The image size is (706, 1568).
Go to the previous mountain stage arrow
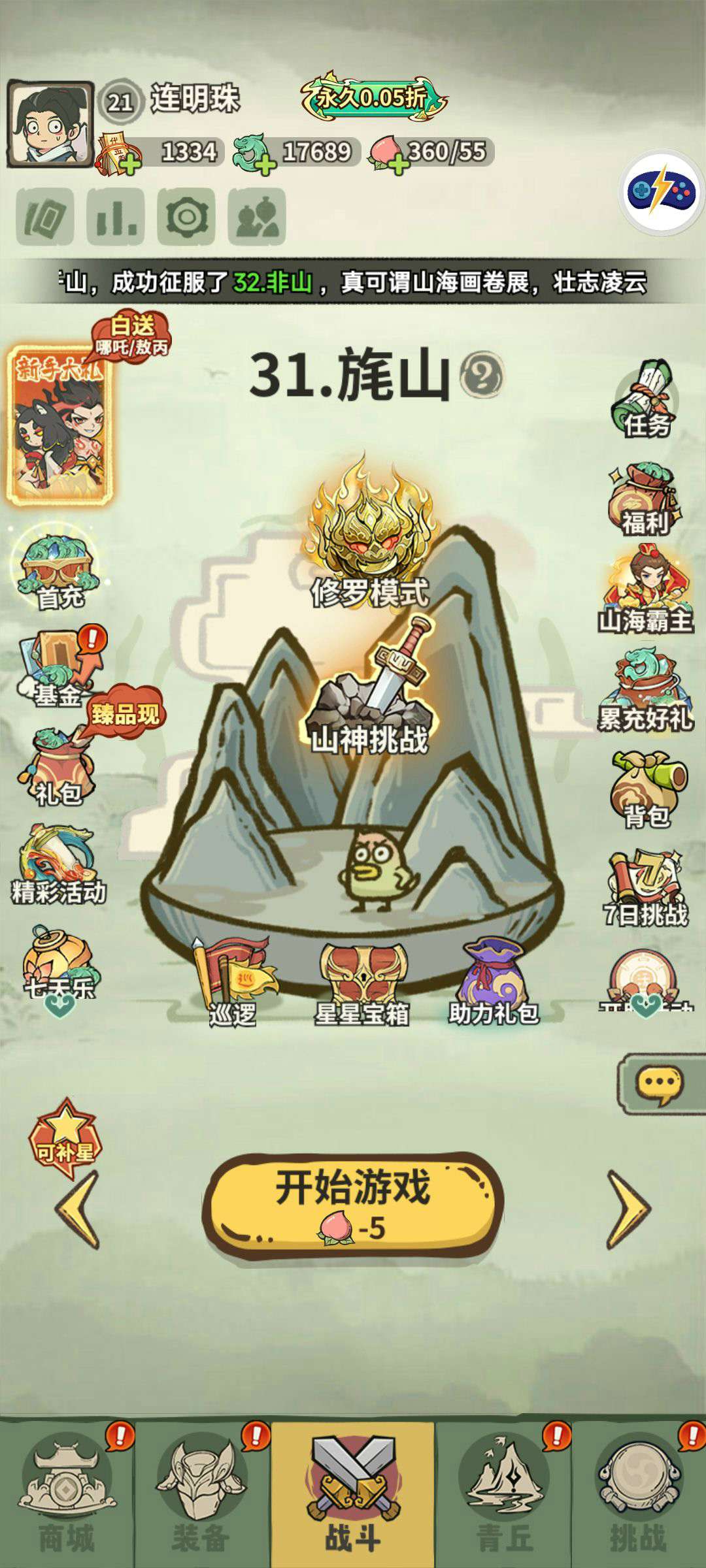(x=77, y=1209)
